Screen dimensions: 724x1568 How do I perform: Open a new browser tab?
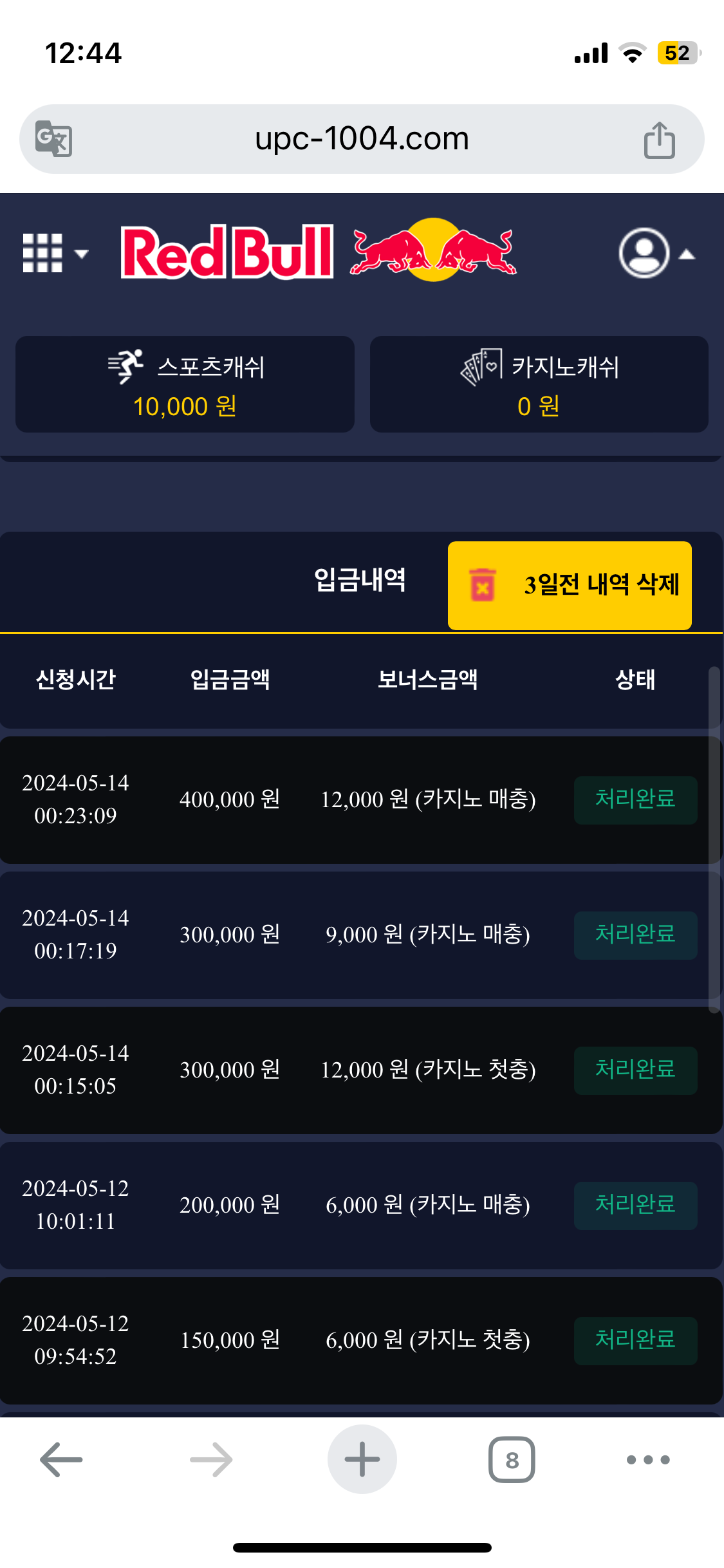362,1459
